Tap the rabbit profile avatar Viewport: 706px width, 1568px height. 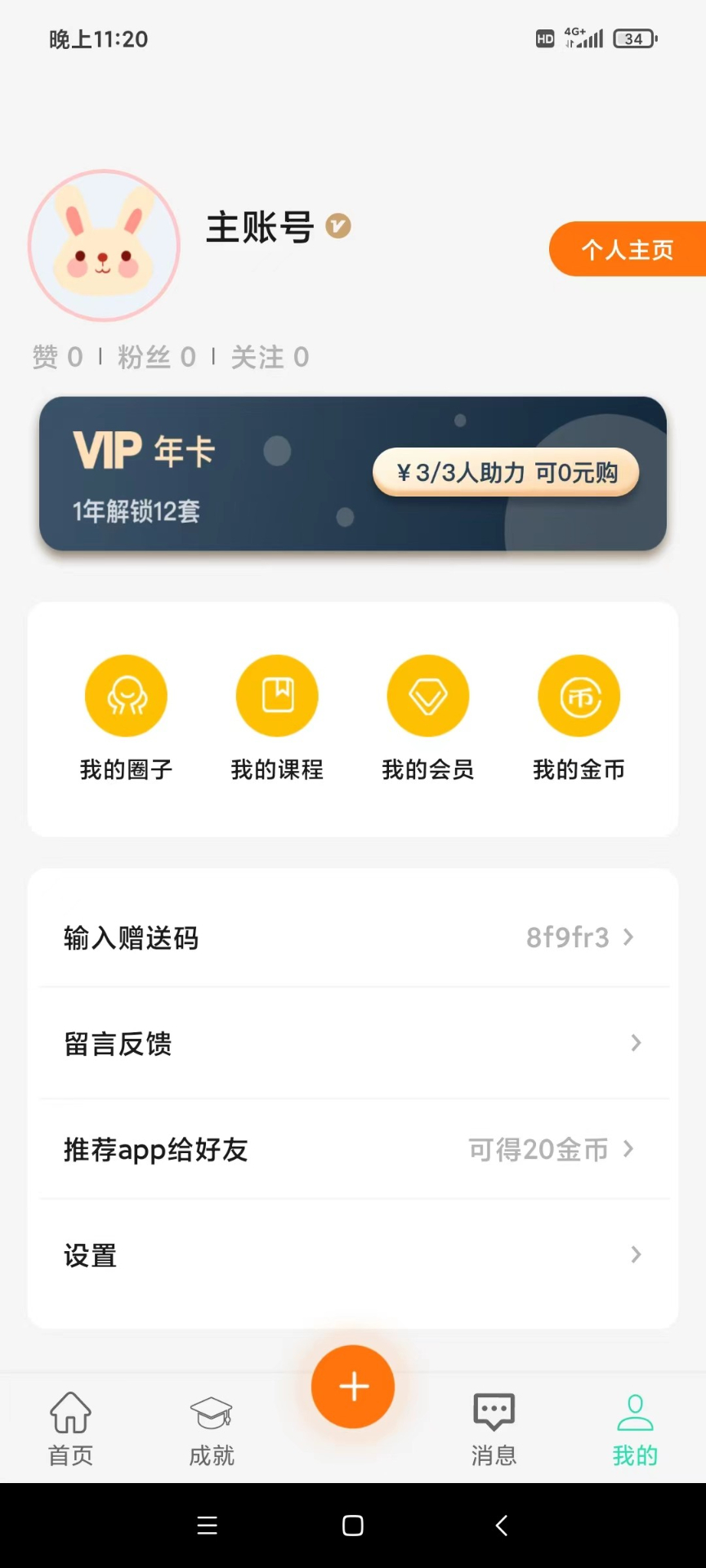[104, 245]
